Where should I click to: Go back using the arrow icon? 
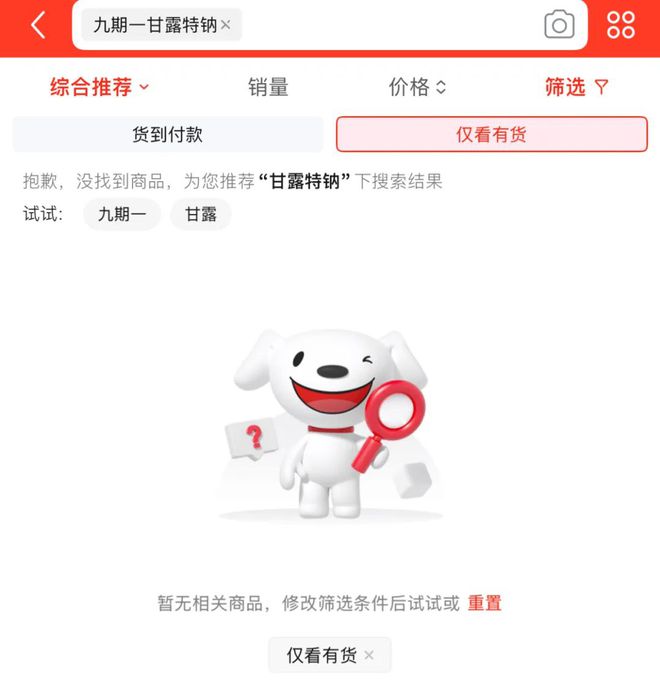[x=38, y=25]
